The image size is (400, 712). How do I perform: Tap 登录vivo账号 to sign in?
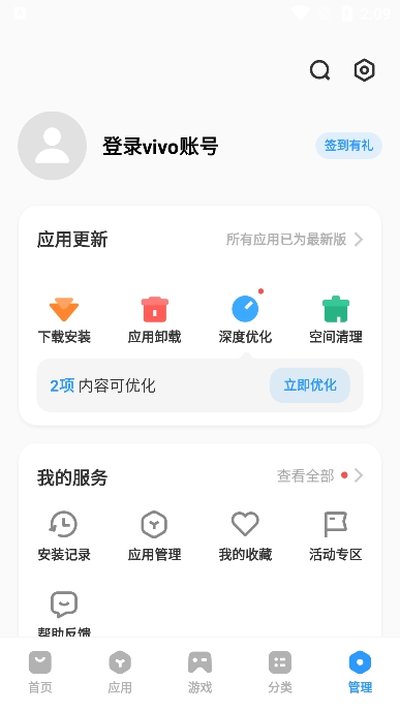[x=160, y=146]
